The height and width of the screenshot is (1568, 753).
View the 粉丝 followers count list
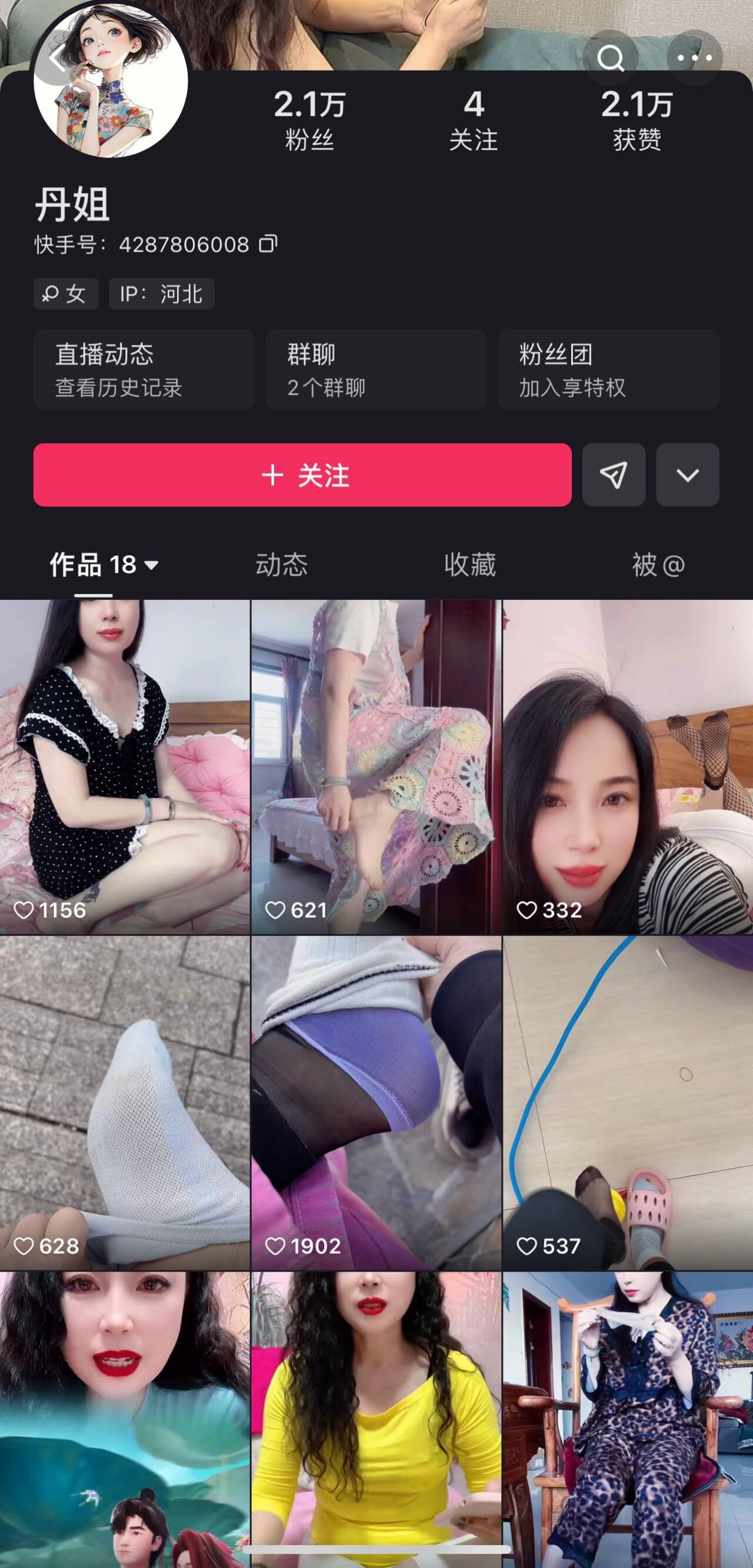pos(309,120)
